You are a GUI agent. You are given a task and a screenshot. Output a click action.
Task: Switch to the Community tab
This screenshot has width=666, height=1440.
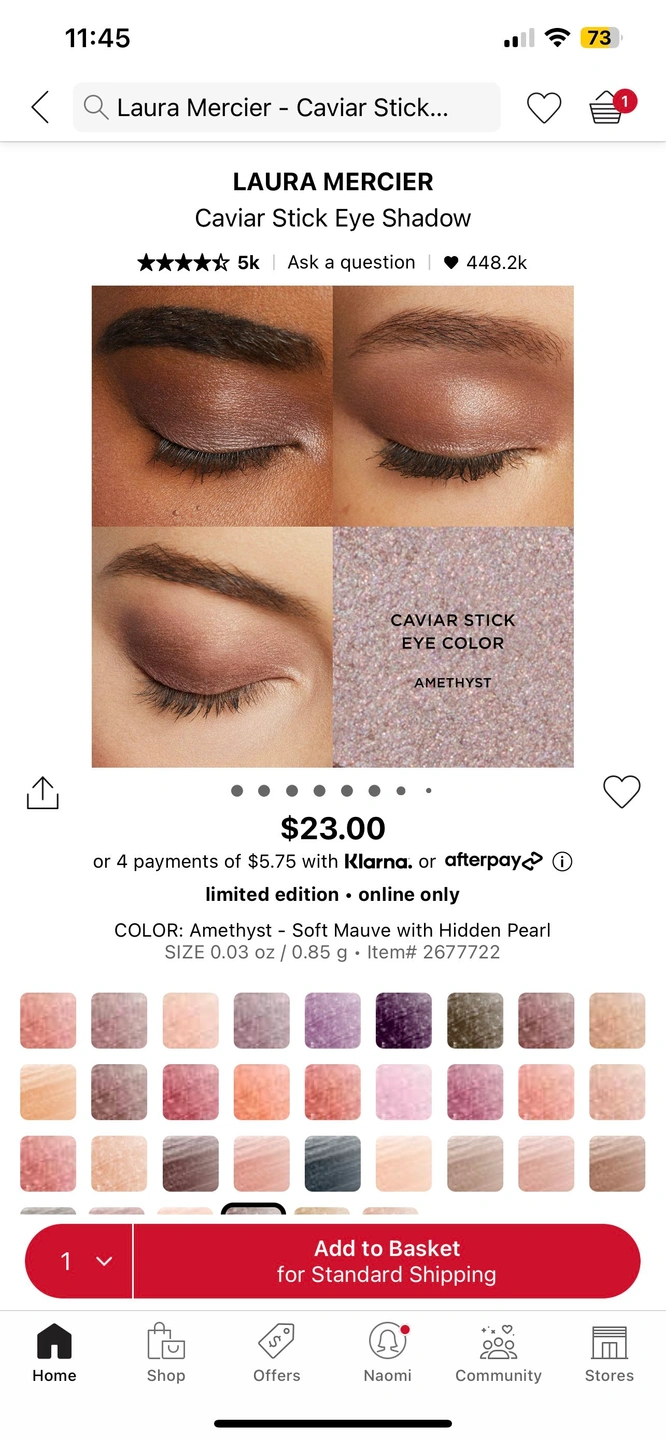(498, 1353)
